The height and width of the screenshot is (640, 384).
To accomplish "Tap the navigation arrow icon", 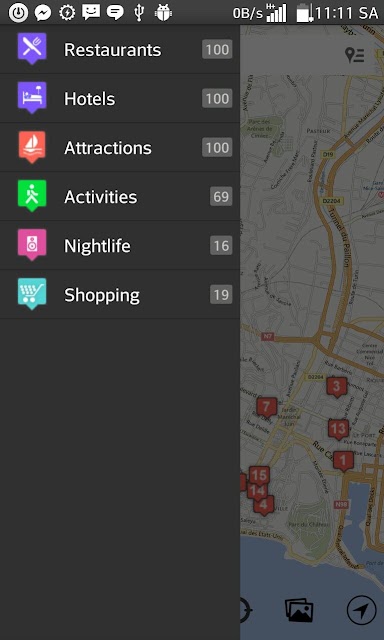I will coord(362,611).
